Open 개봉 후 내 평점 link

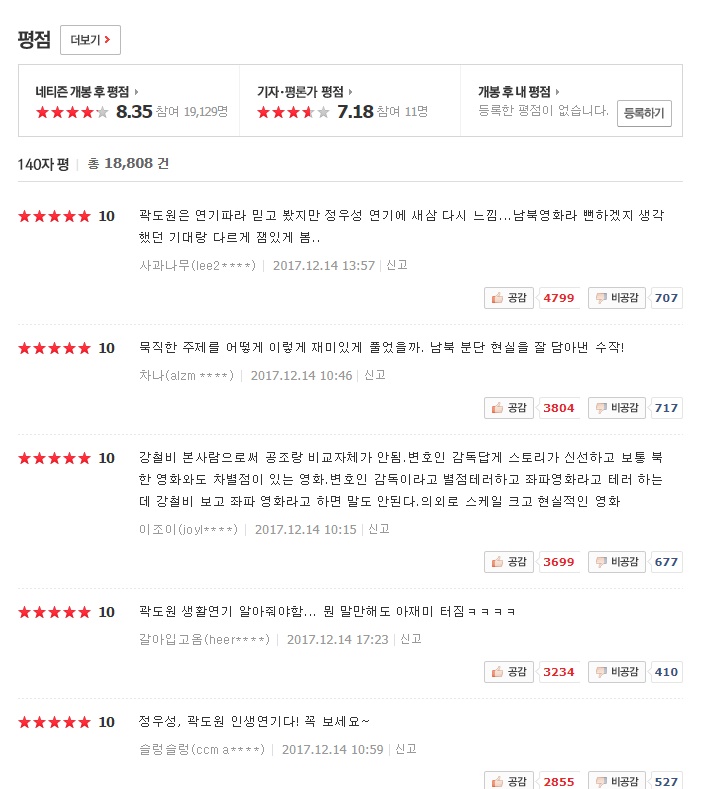pos(518,91)
